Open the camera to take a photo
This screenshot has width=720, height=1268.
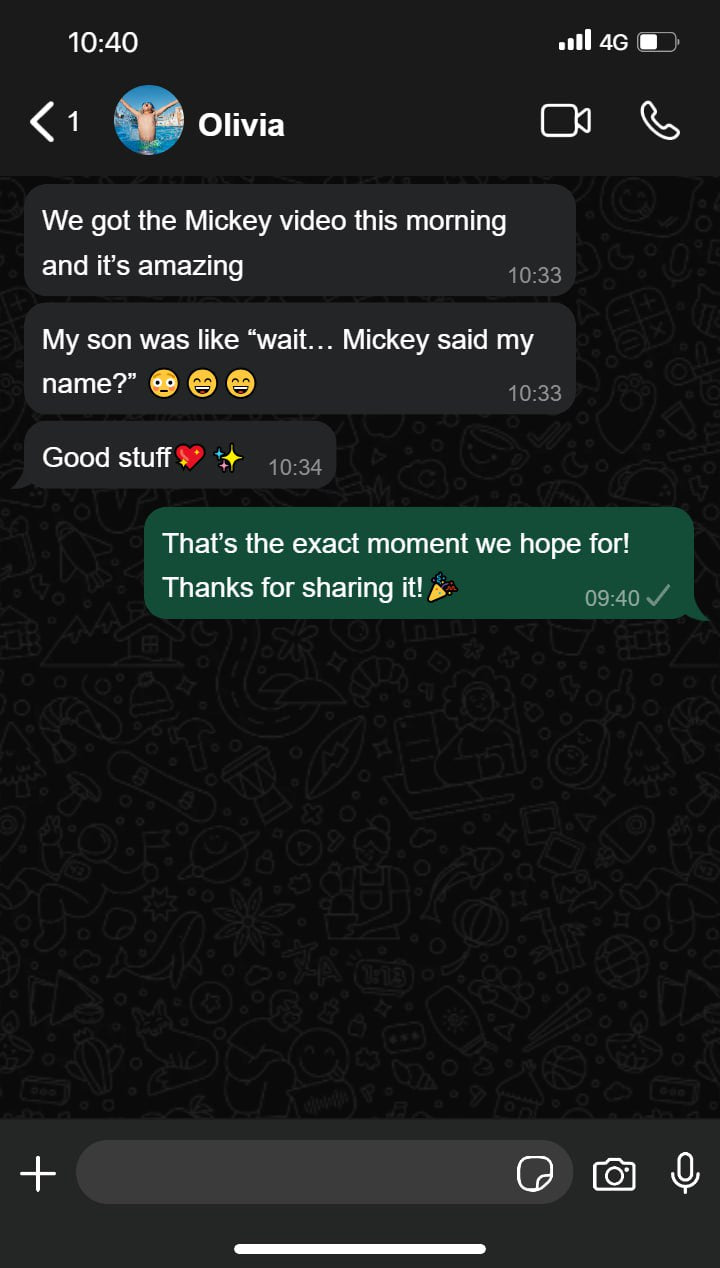coord(614,1174)
